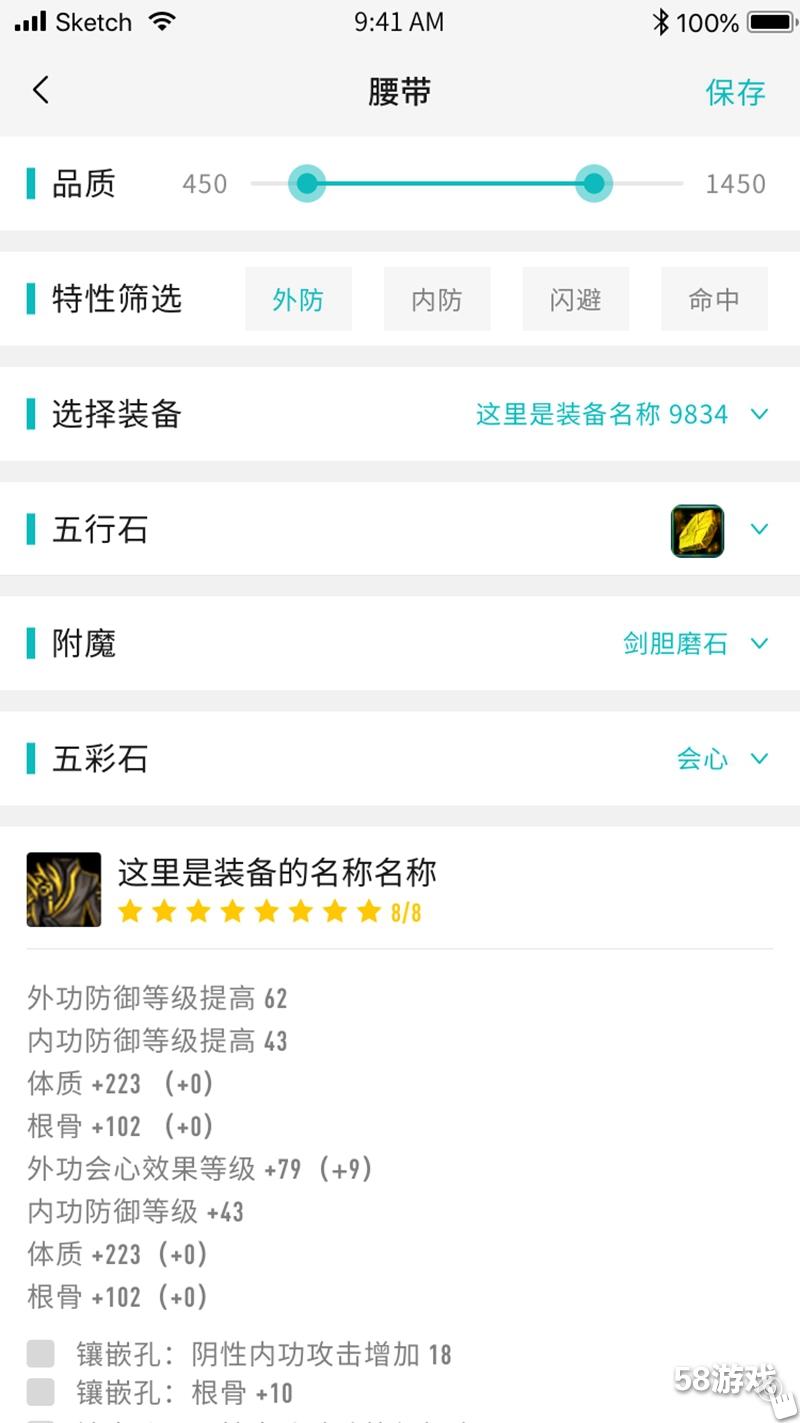Click the first gold star under equipment name
This screenshot has width=800, height=1423.
(x=130, y=912)
